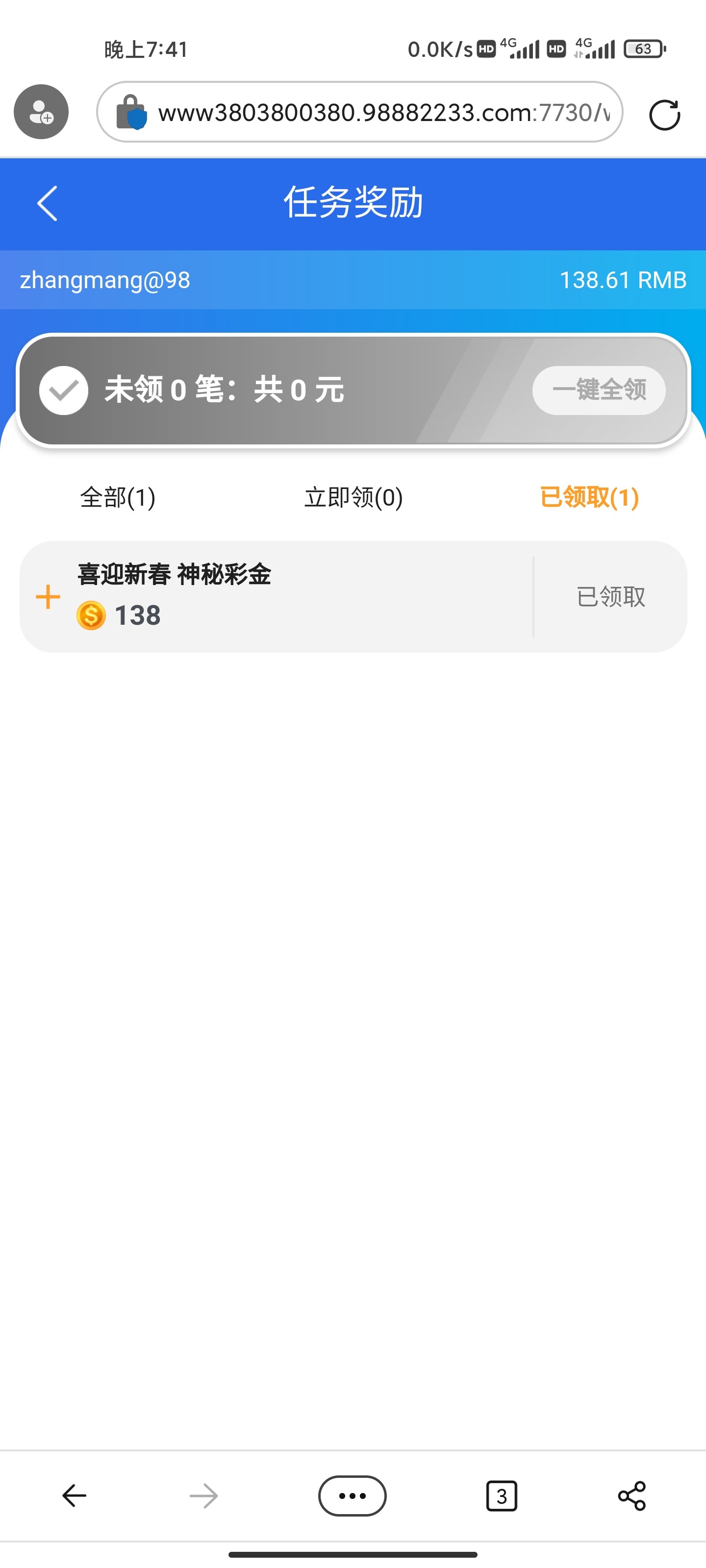Navigate back with the browser back arrow
This screenshot has height=1568, width=706.
[75, 1495]
